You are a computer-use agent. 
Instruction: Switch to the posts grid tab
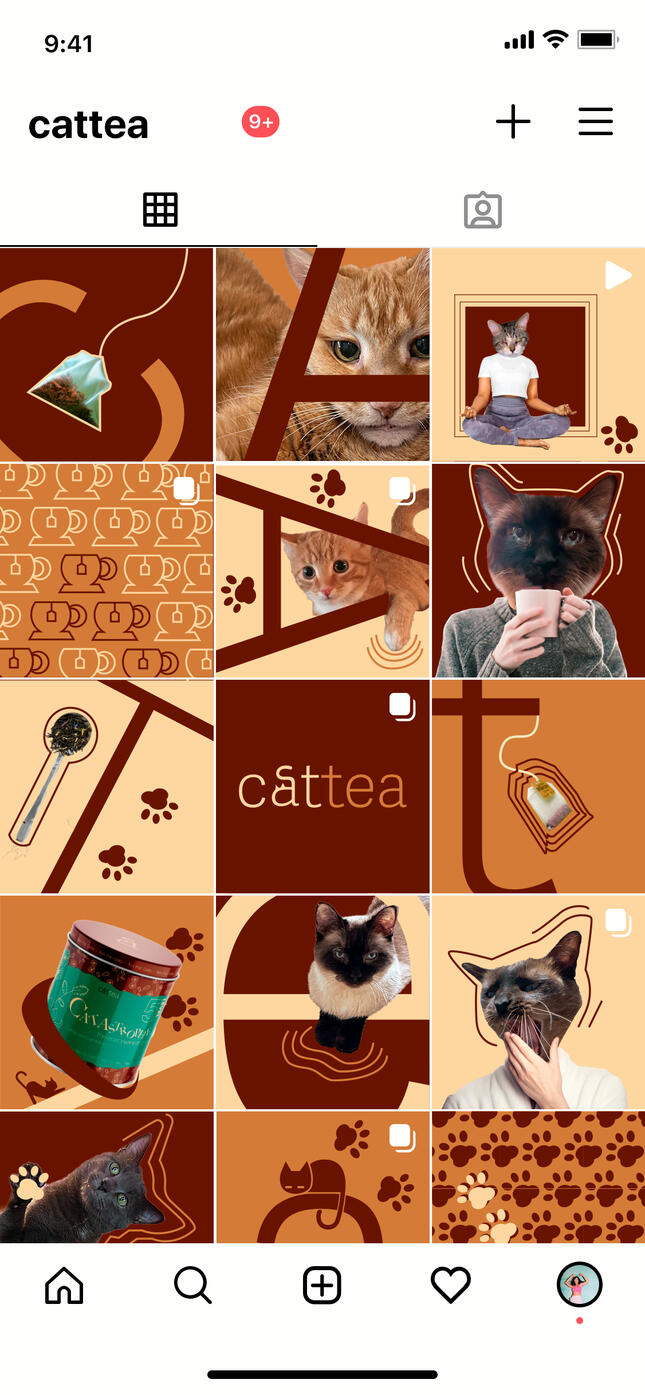160,210
